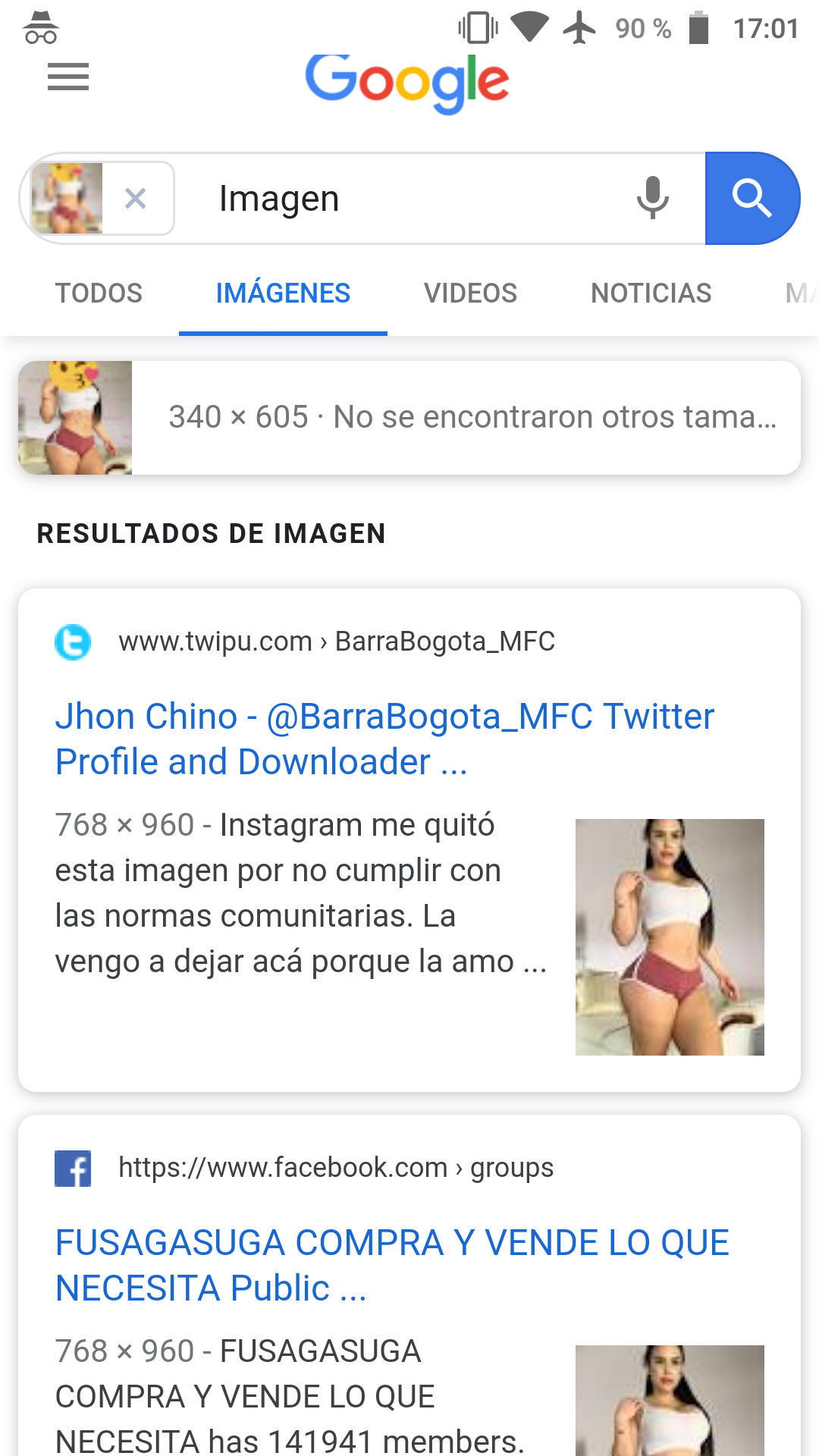Screen dimensions: 819x1456
Task: Open the Jhon Chino Twitter Profile result
Action: [x=384, y=739]
